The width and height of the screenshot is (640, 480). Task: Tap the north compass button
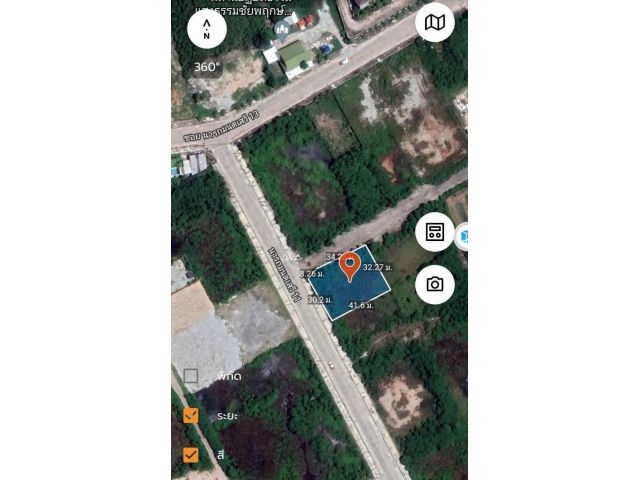[206, 29]
